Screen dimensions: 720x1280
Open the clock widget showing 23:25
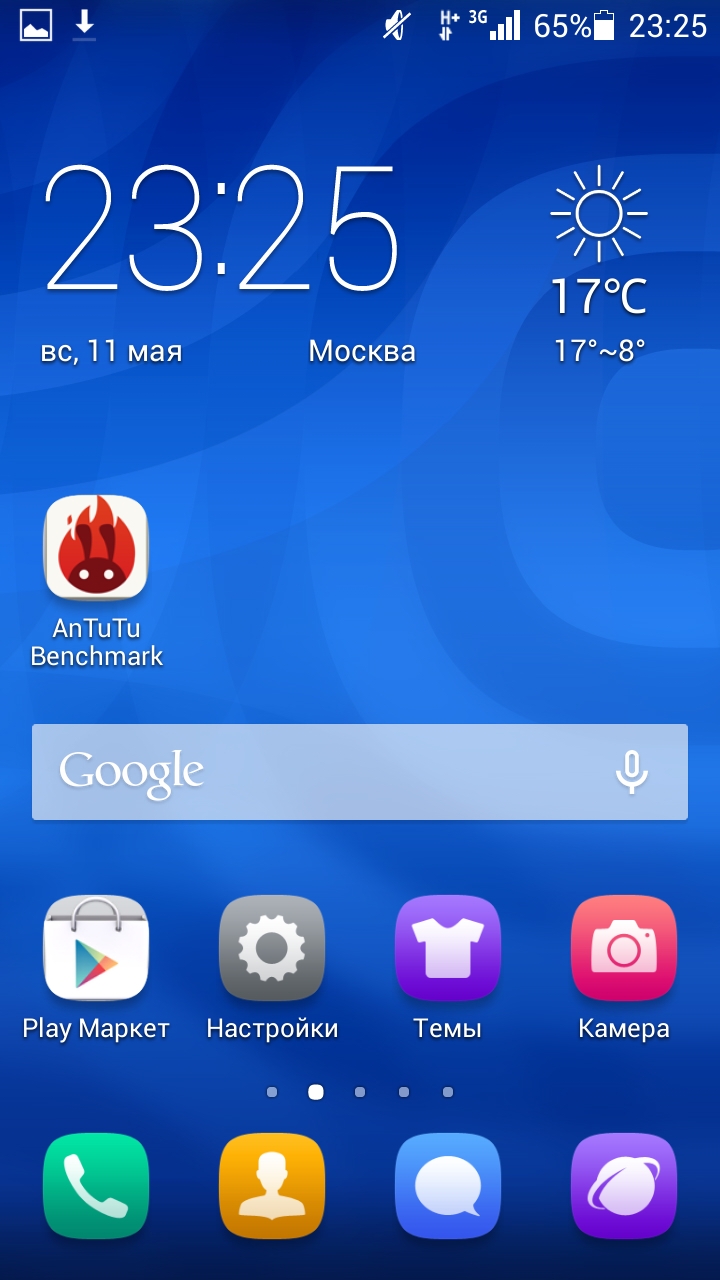222,228
